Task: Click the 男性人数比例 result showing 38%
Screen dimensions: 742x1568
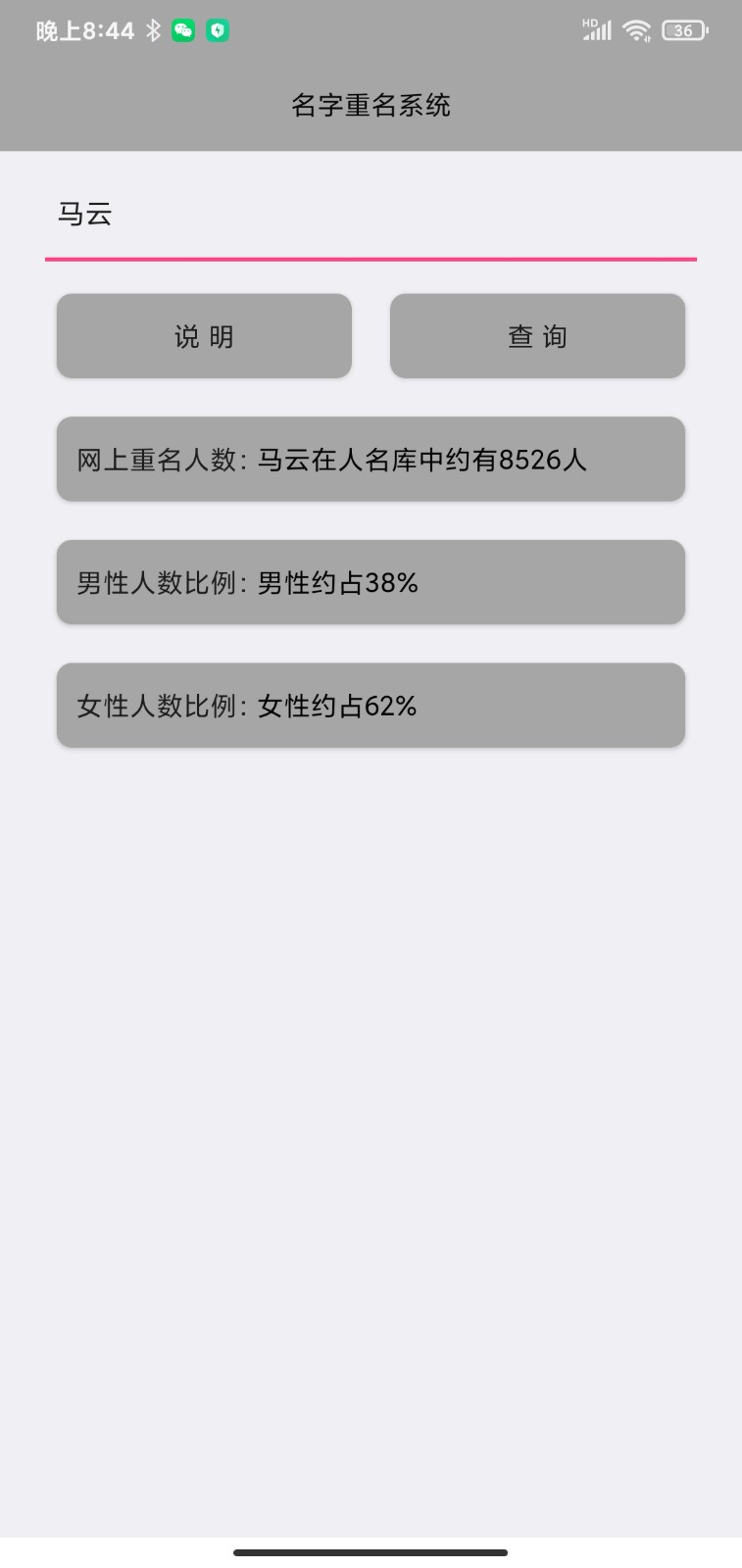Action: pyautogui.click(x=371, y=581)
